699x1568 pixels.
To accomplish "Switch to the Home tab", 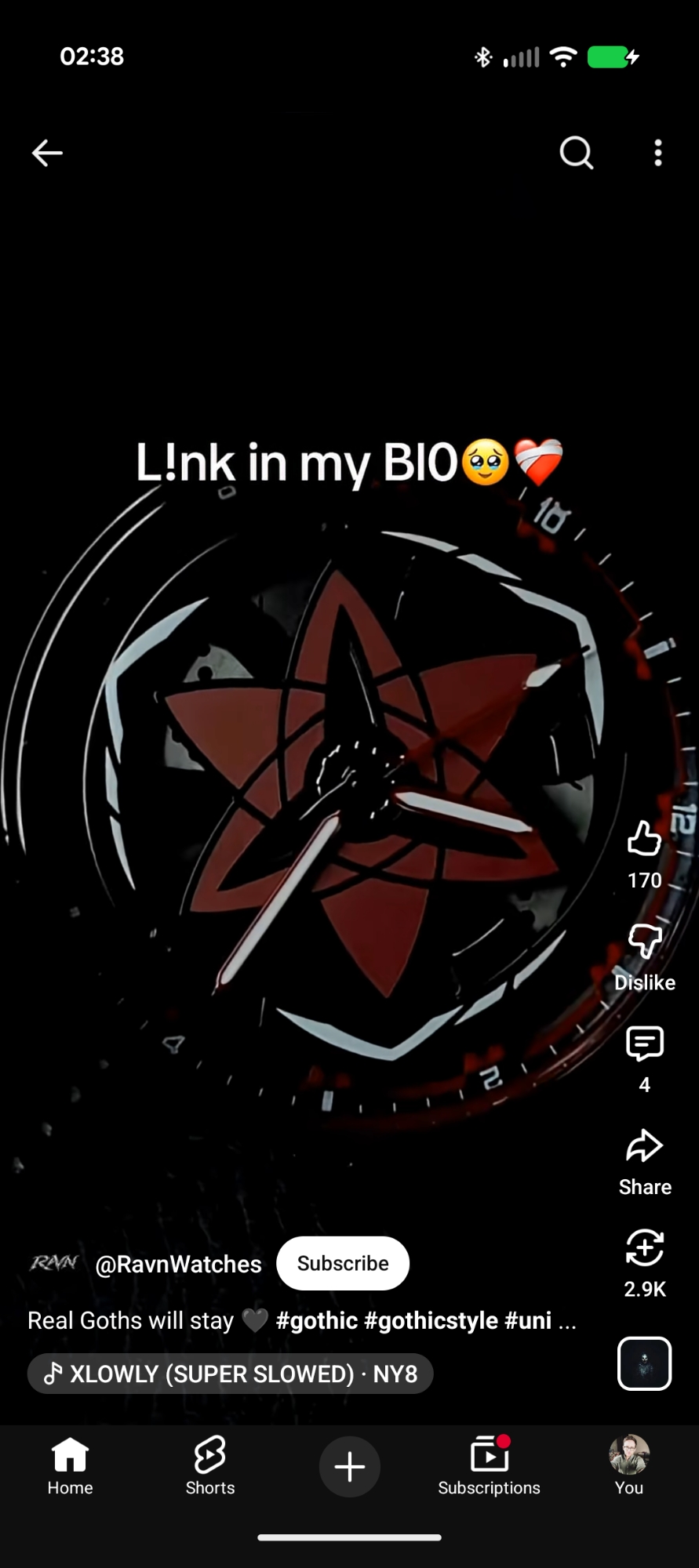I will pyautogui.click(x=70, y=1466).
